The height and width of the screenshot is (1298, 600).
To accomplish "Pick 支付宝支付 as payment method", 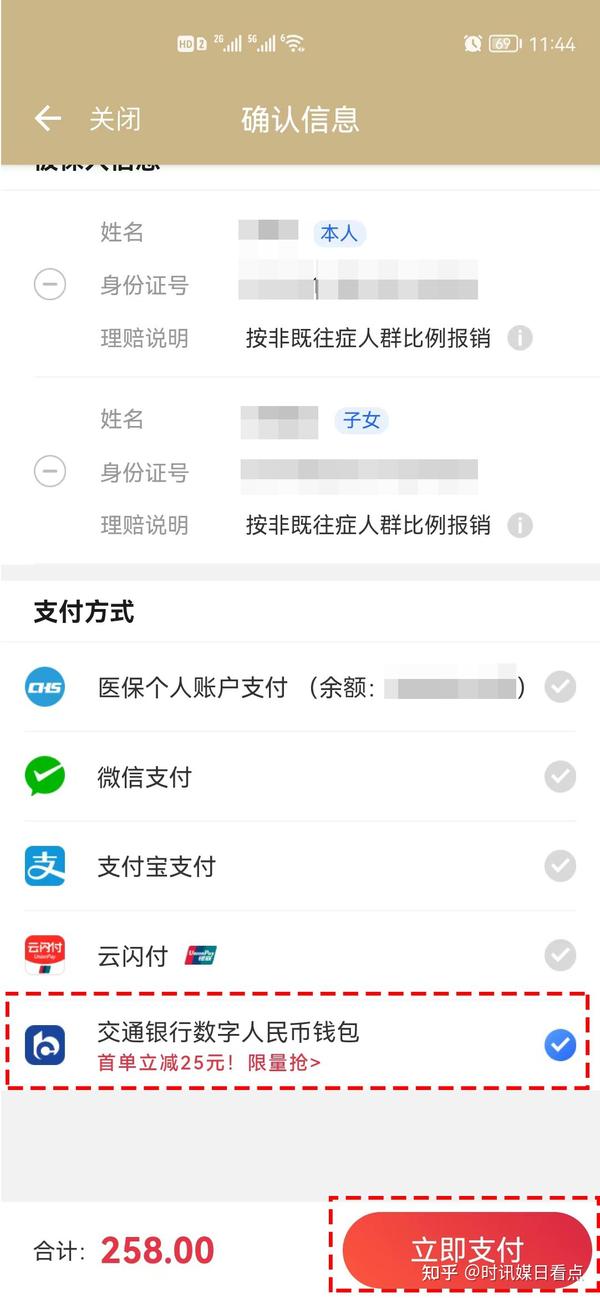I will click(300, 866).
